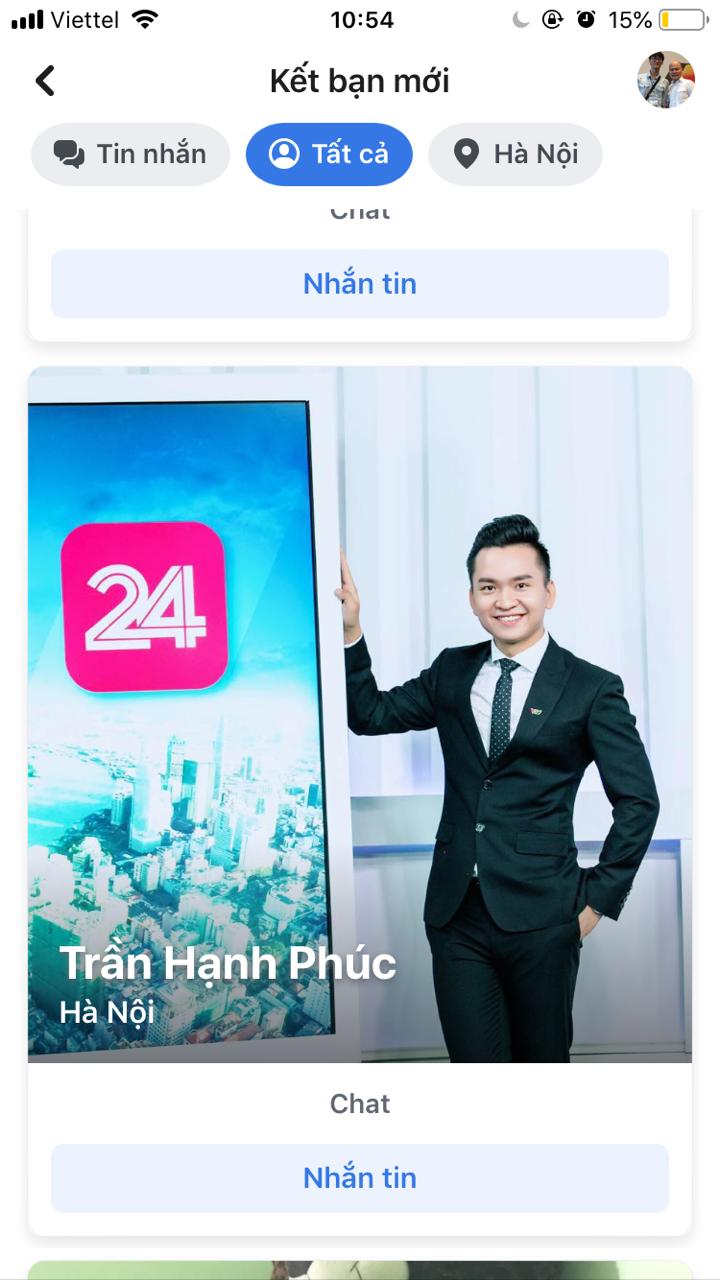The width and height of the screenshot is (720, 1280).
Task: Open the Hà Nội filter to change city
Action: 514,154
